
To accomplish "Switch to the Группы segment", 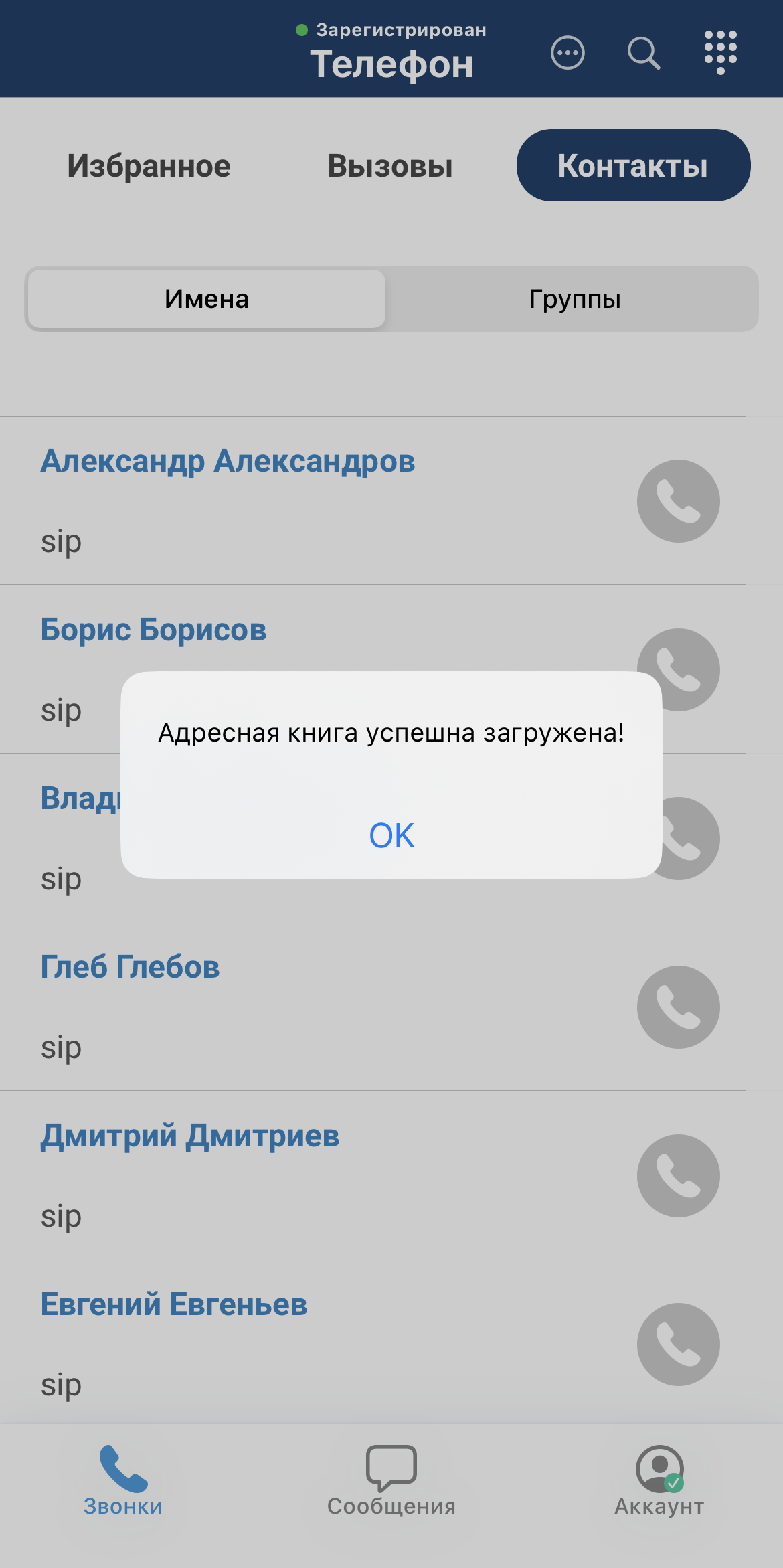I will (x=575, y=299).
